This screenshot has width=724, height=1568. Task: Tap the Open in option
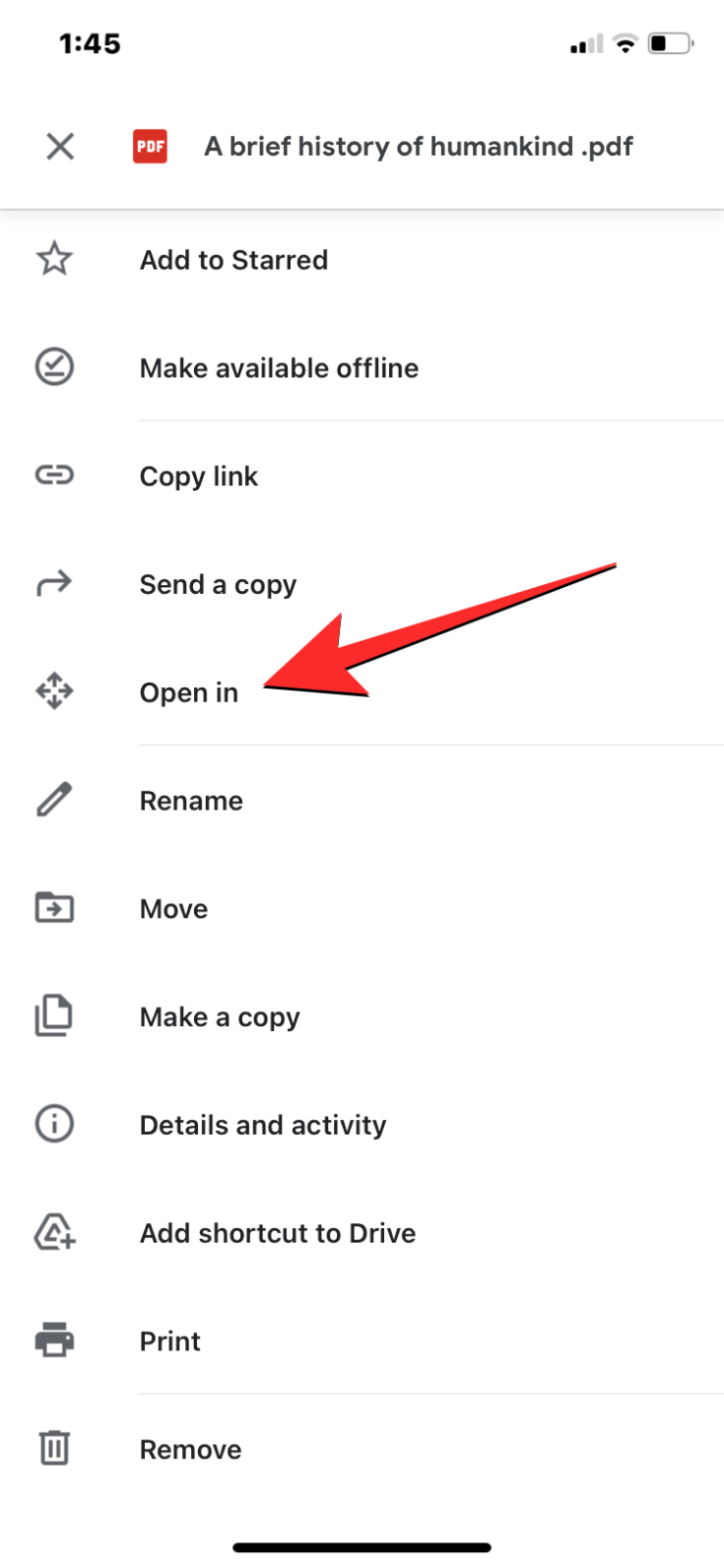[x=189, y=693]
